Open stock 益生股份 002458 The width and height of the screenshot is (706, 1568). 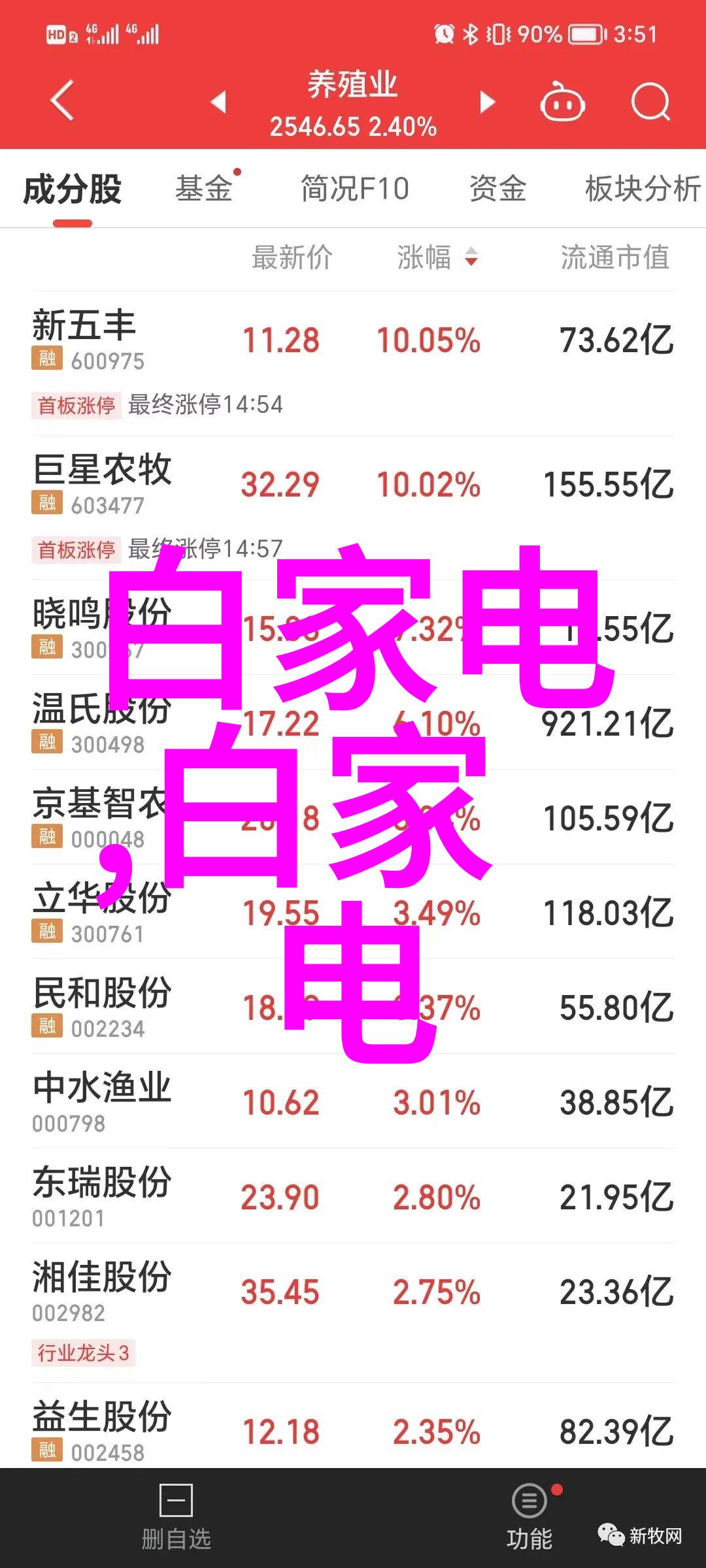[x=353, y=1431]
